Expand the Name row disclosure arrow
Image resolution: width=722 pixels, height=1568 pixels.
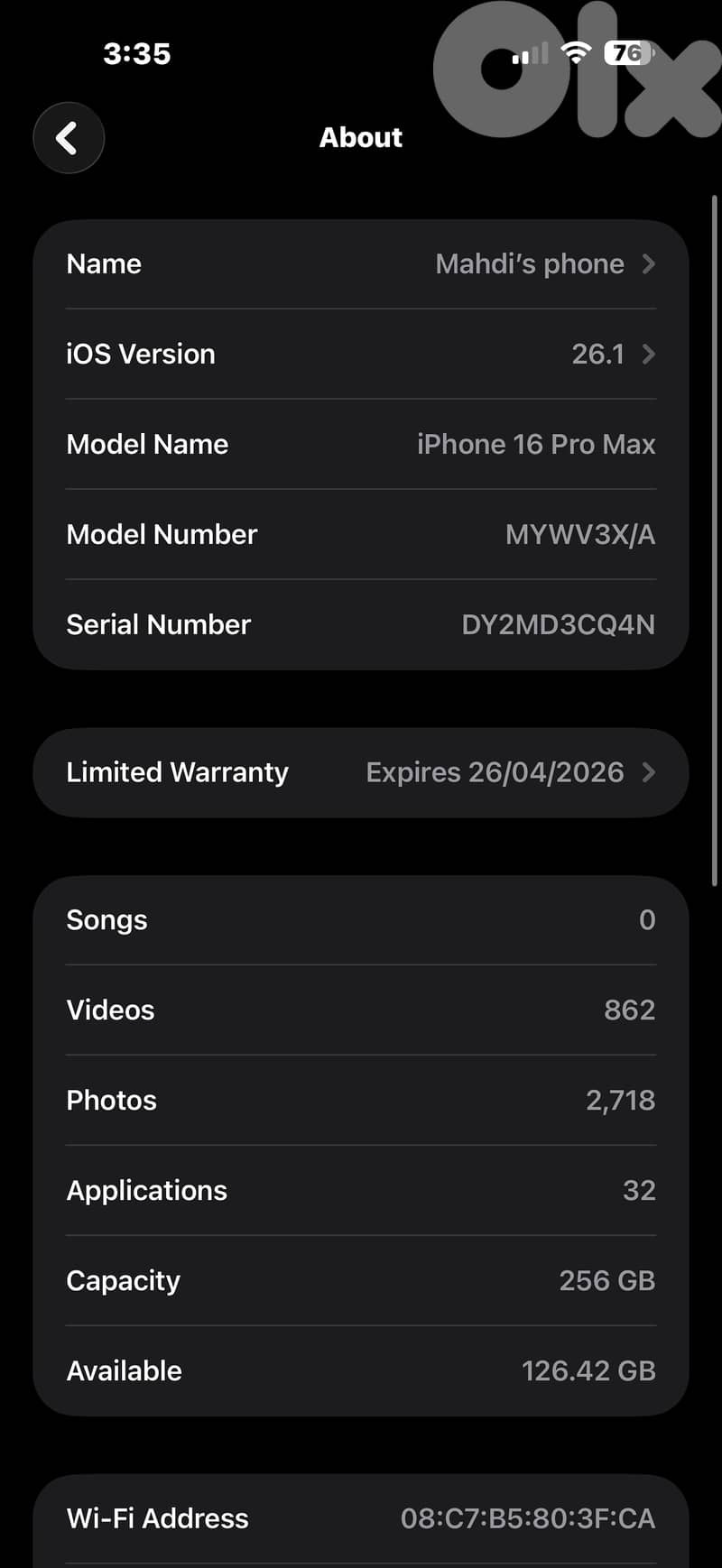point(648,263)
